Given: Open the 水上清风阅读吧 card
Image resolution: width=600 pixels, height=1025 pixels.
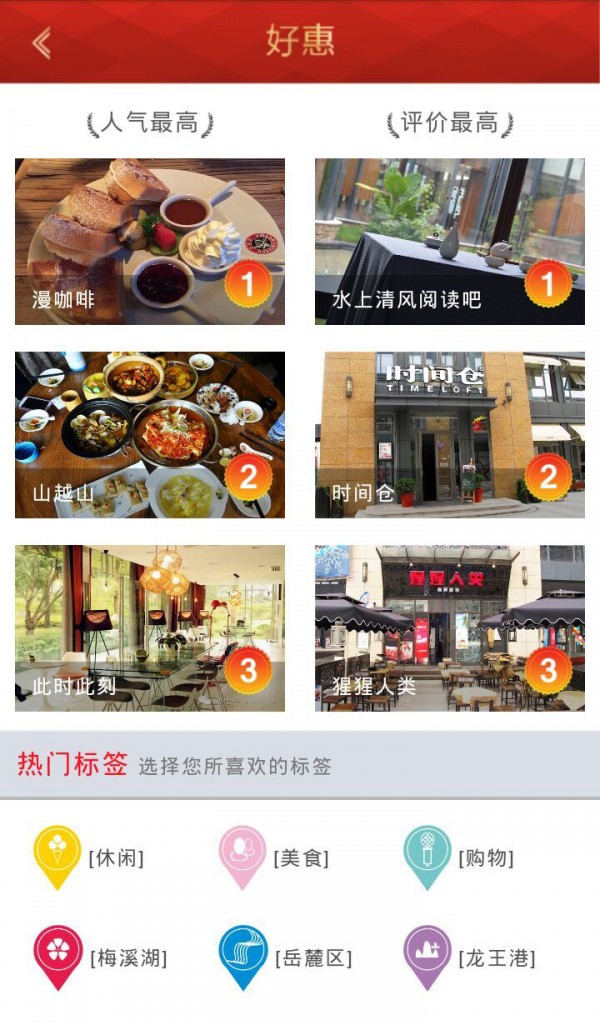Looking at the screenshot, I should (x=449, y=242).
